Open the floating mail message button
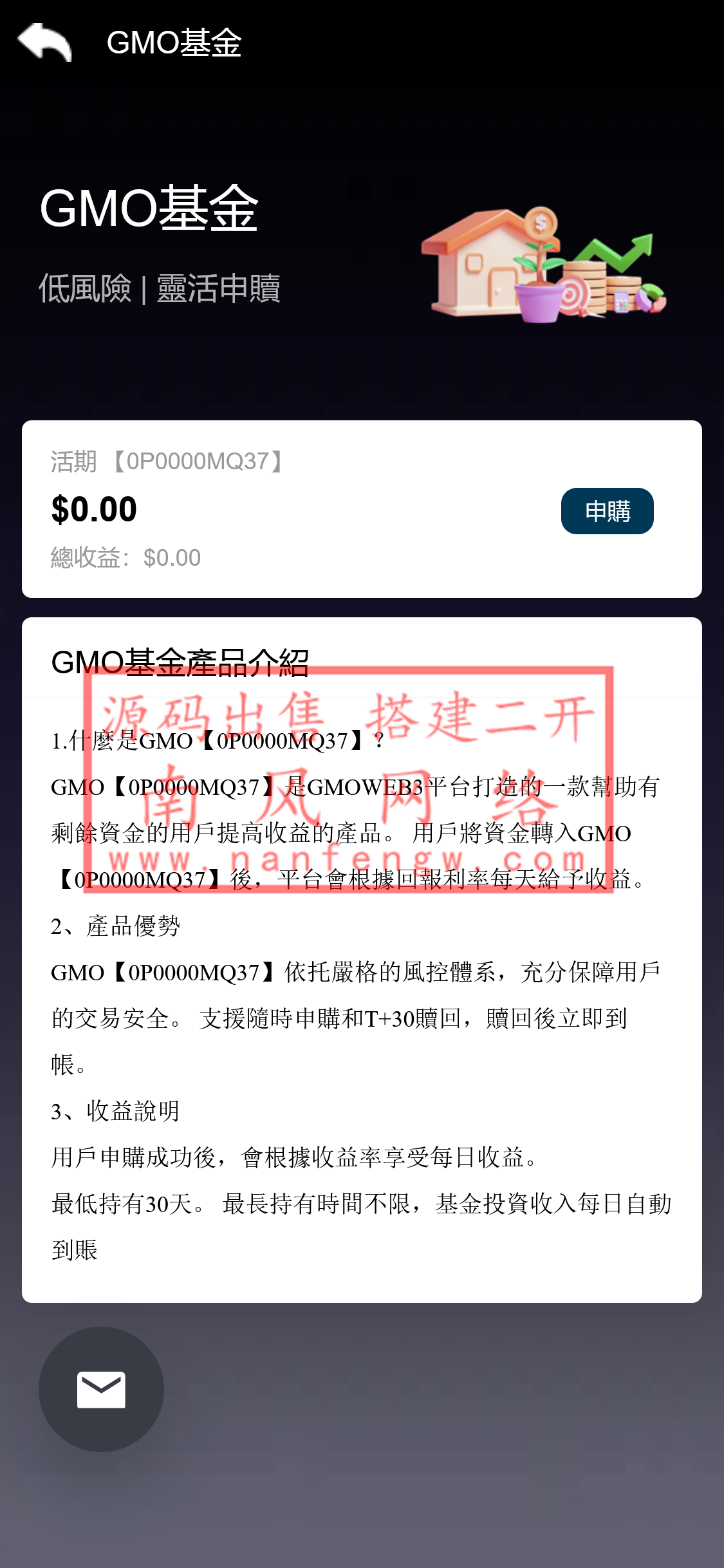724x1568 pixels. click(101, 1389)
